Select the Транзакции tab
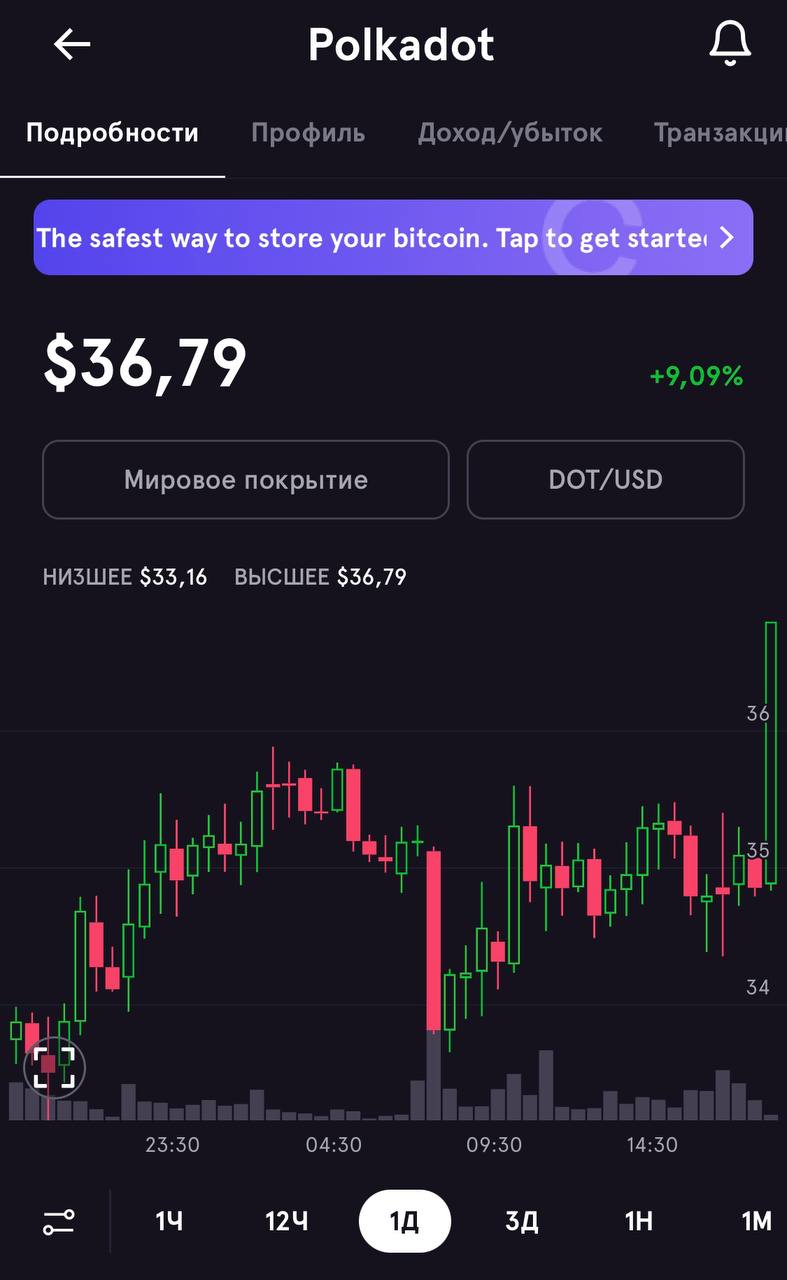Viewport: 787px width, 1280px height. point(720,133)
